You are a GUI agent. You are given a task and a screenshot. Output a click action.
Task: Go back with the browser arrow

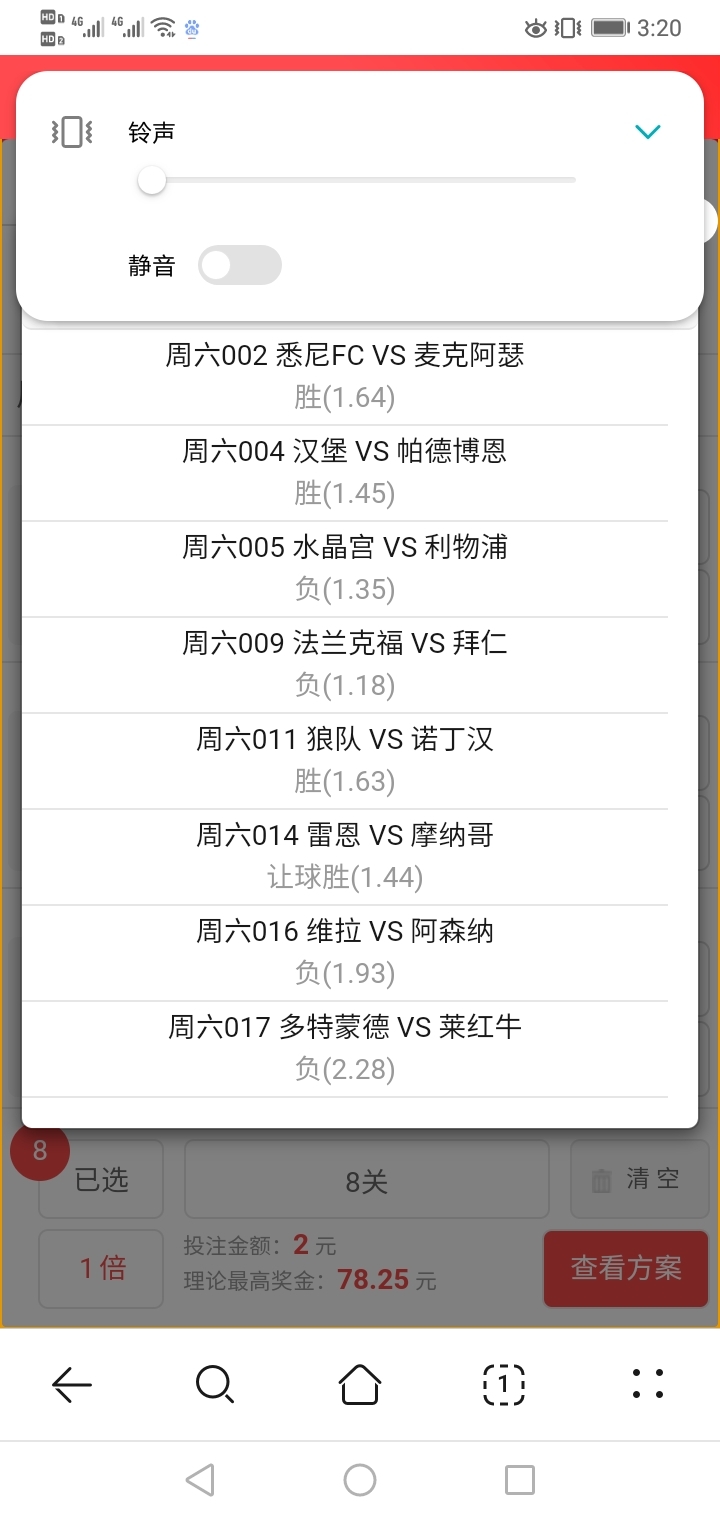(72, 1384)
